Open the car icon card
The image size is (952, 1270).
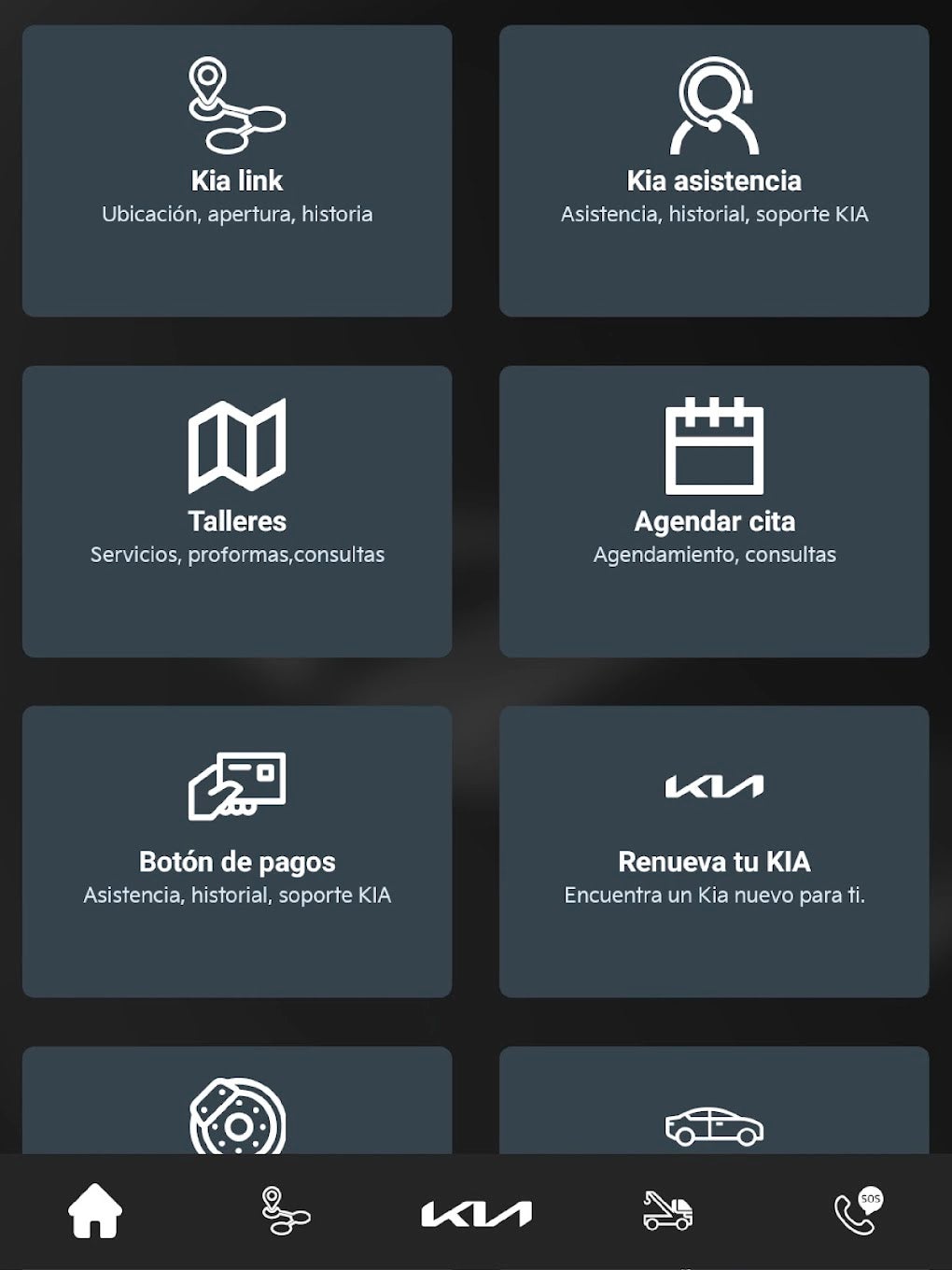point(714,1101)
